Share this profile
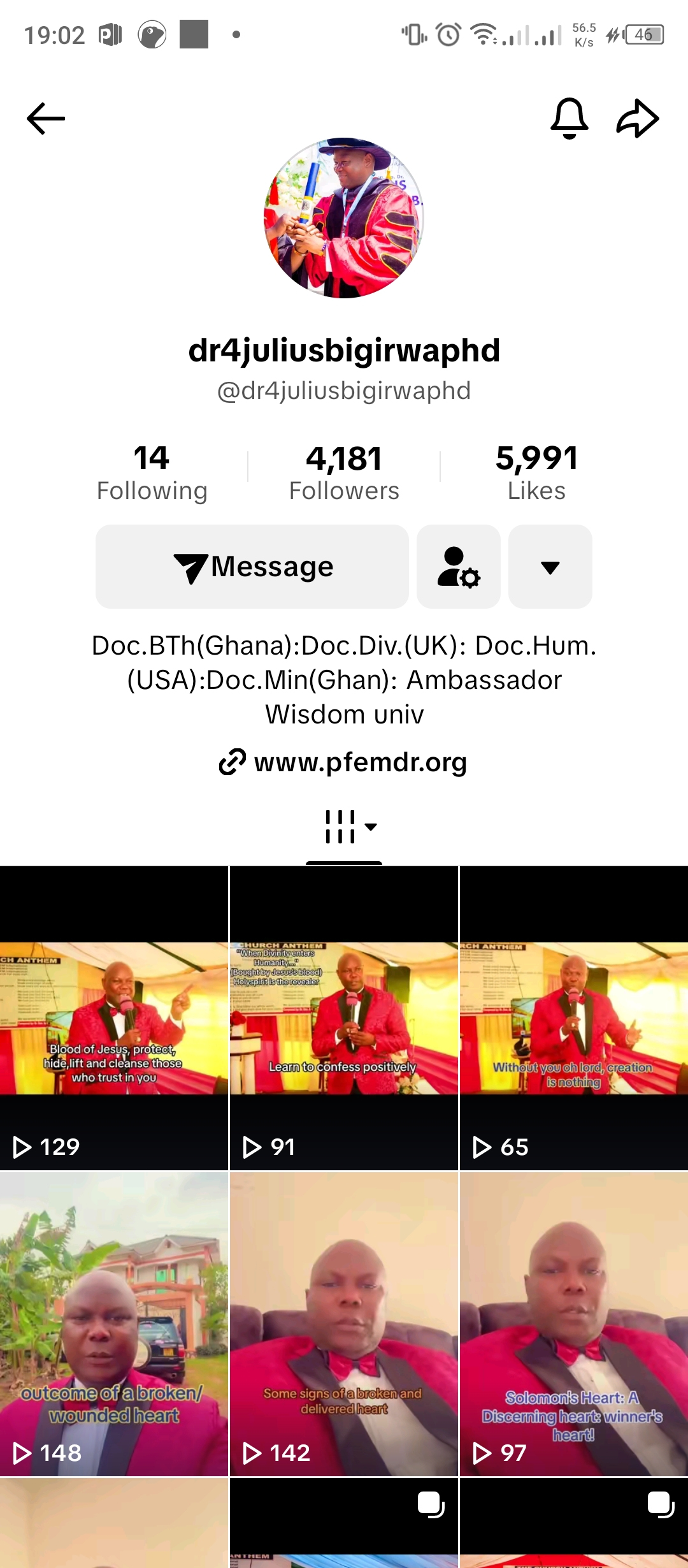Image resolution: width=688 pixels, height=1568 pixels. (x=638, y=119)
